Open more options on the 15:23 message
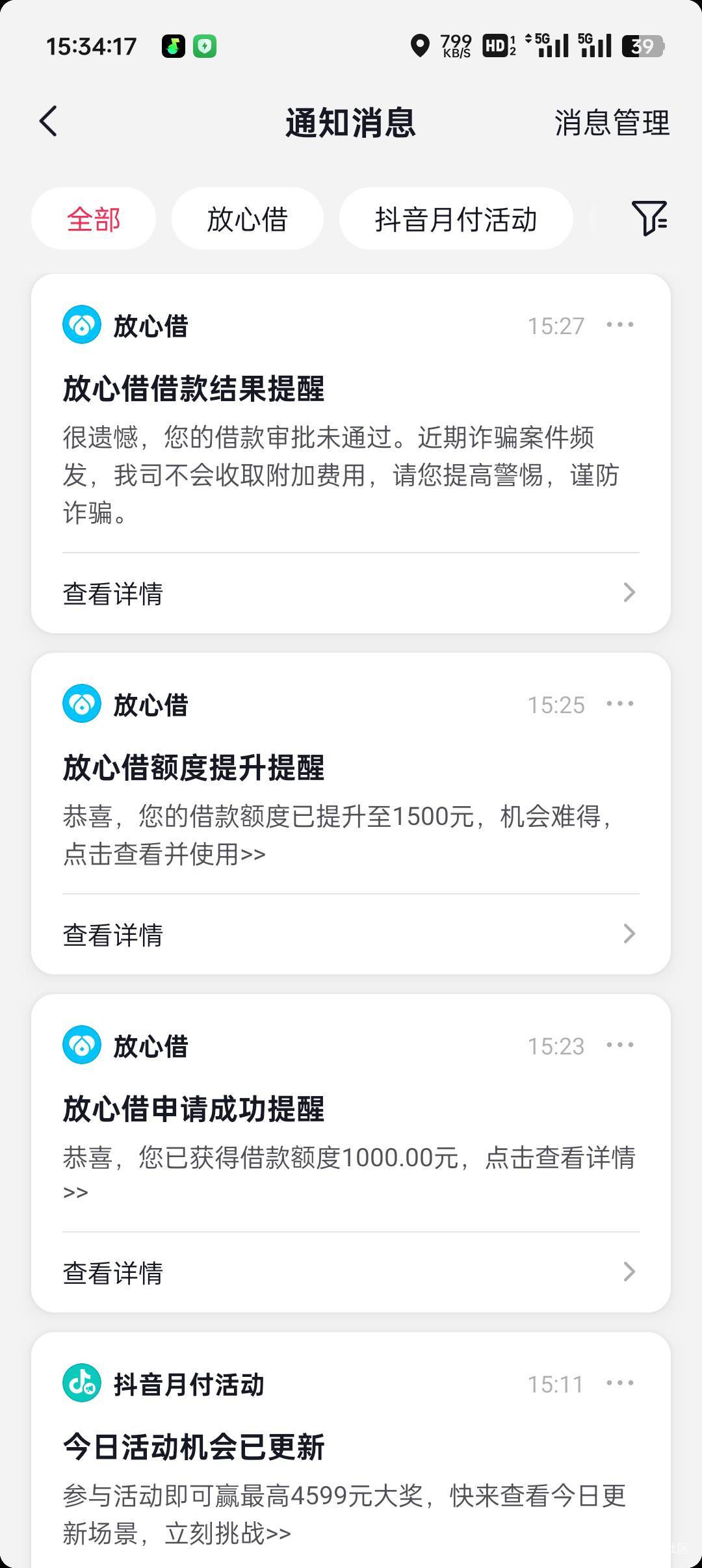The image size is (702, 1568). (x=619, y=1045)
